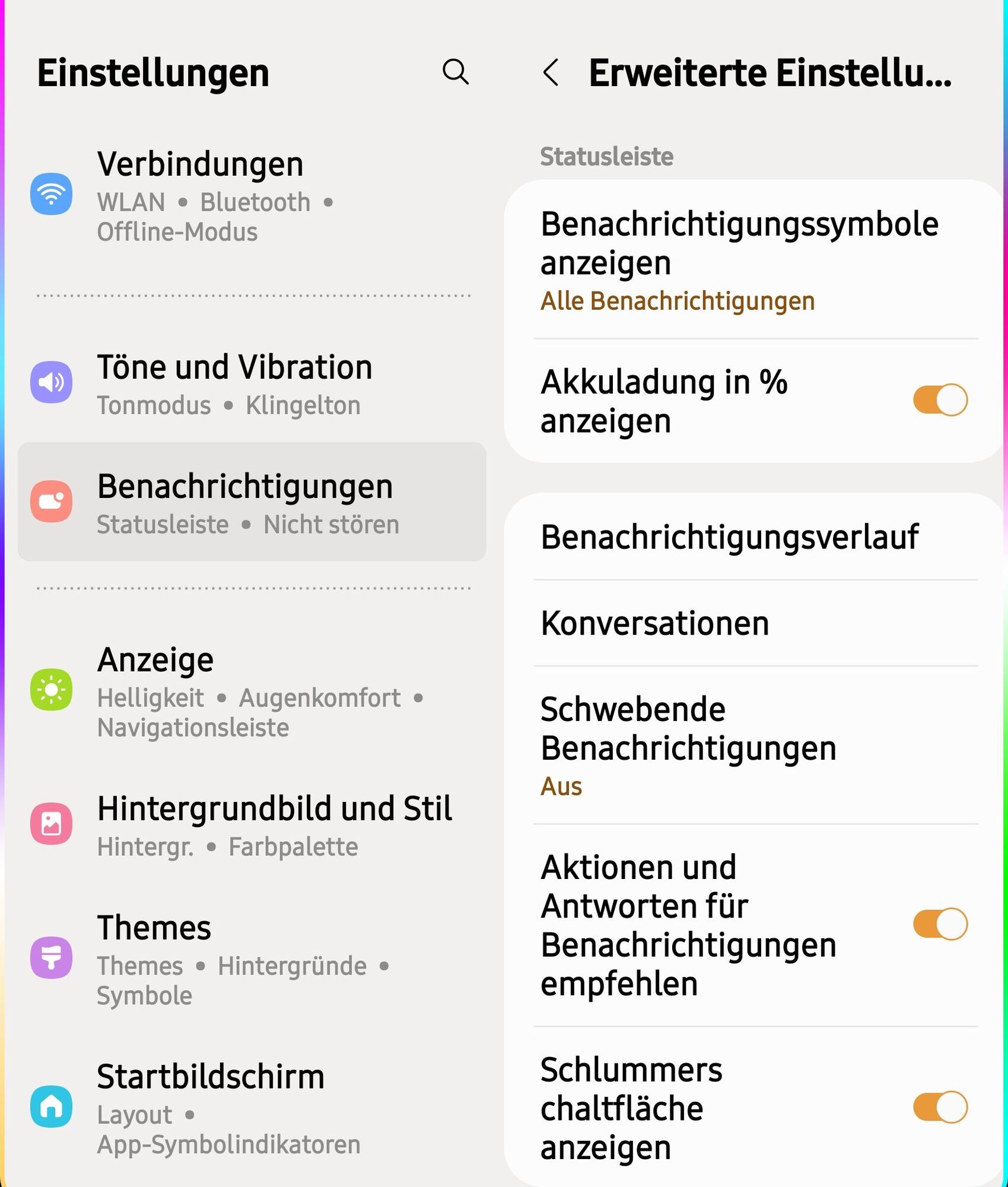1008x1187 pixels.
Task: Open Anzeige settings
Action: 249,690
